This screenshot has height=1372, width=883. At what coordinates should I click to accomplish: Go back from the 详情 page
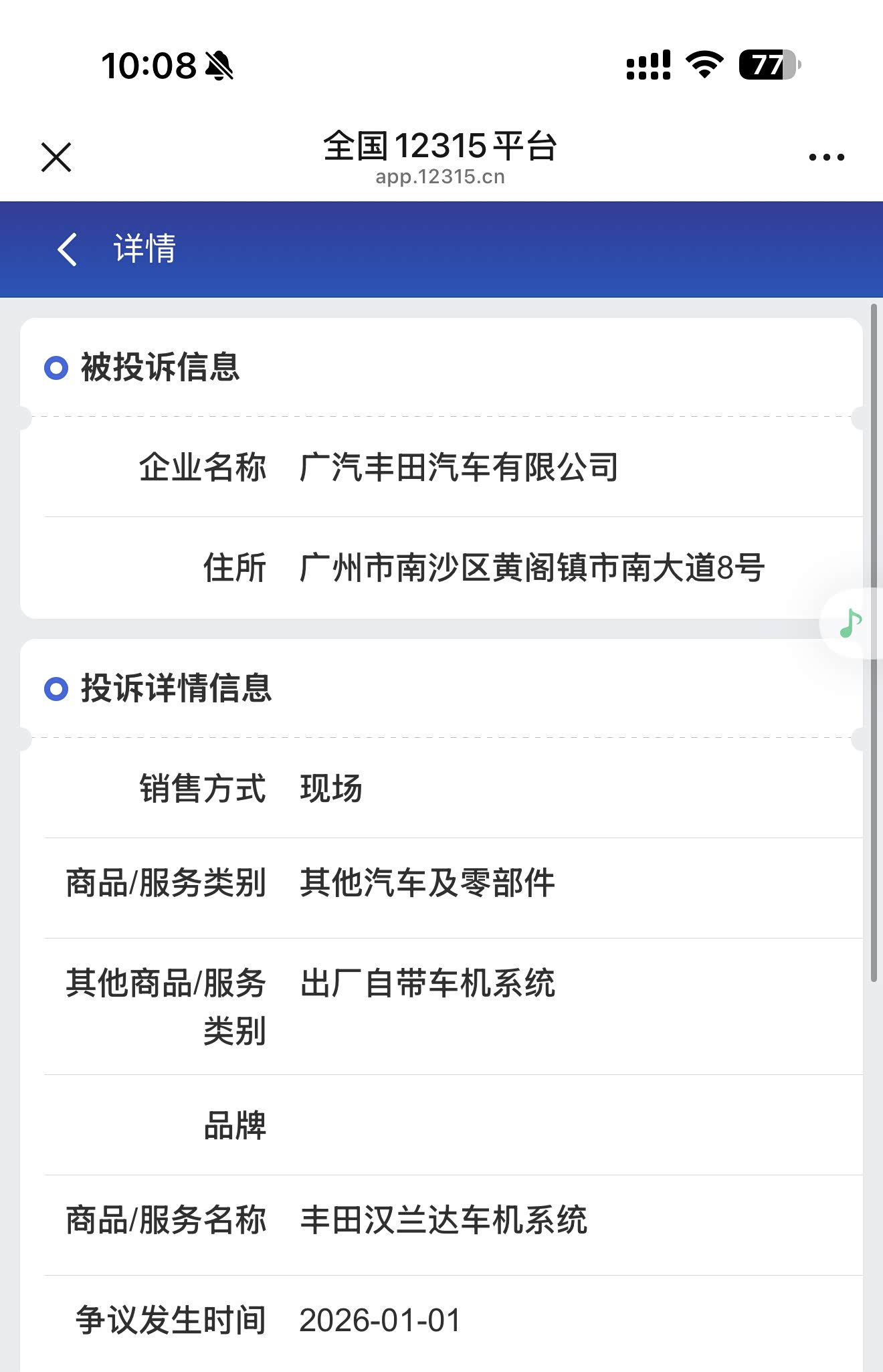point(68,250)
